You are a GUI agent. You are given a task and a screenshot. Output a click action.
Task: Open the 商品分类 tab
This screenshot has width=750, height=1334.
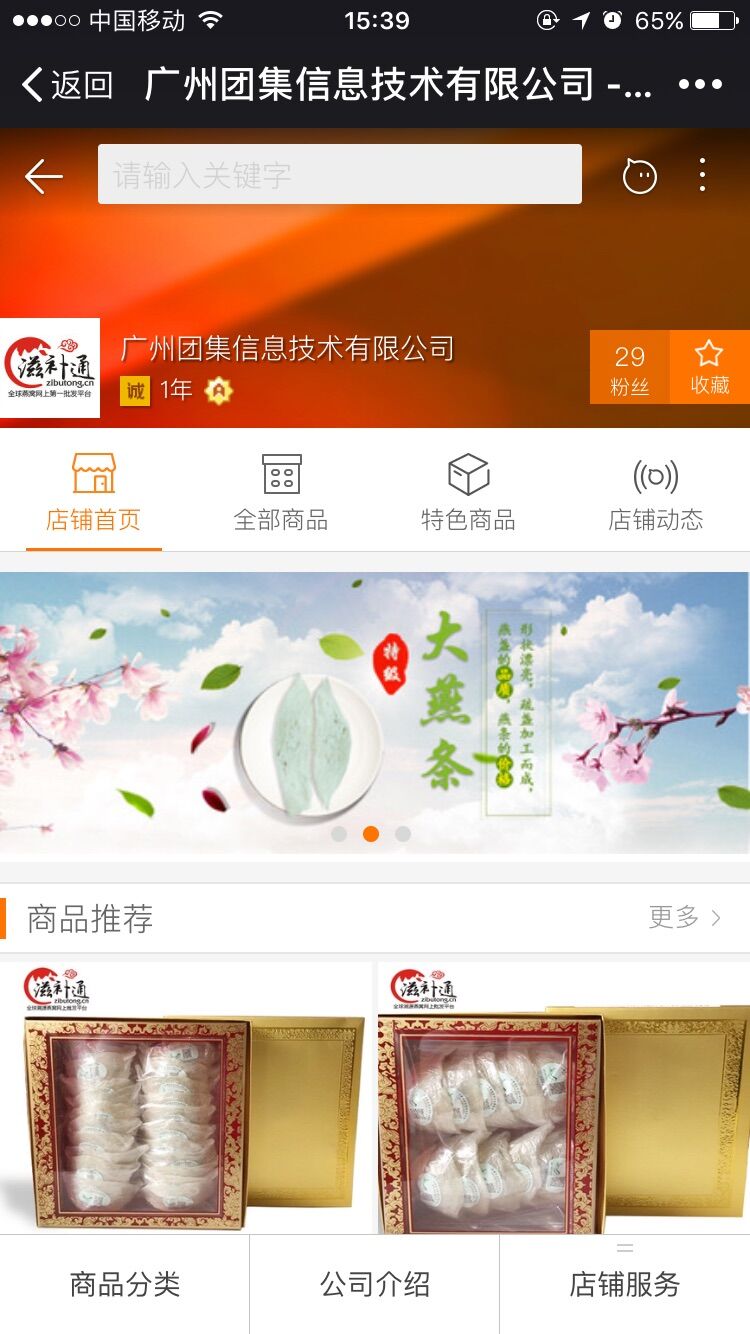tap(125, 1284)
